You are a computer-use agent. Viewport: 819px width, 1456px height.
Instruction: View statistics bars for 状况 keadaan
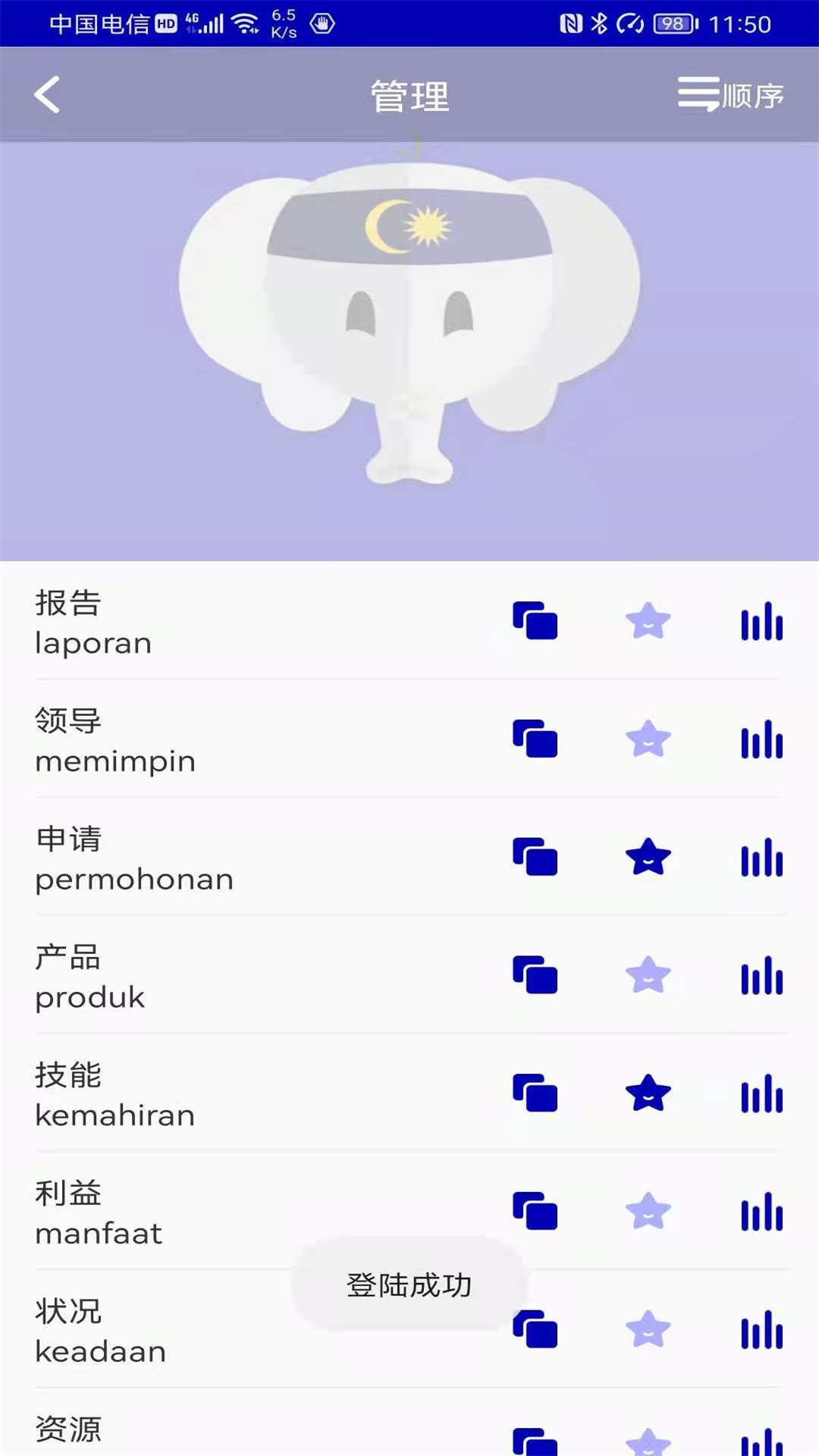[761, 1329]
